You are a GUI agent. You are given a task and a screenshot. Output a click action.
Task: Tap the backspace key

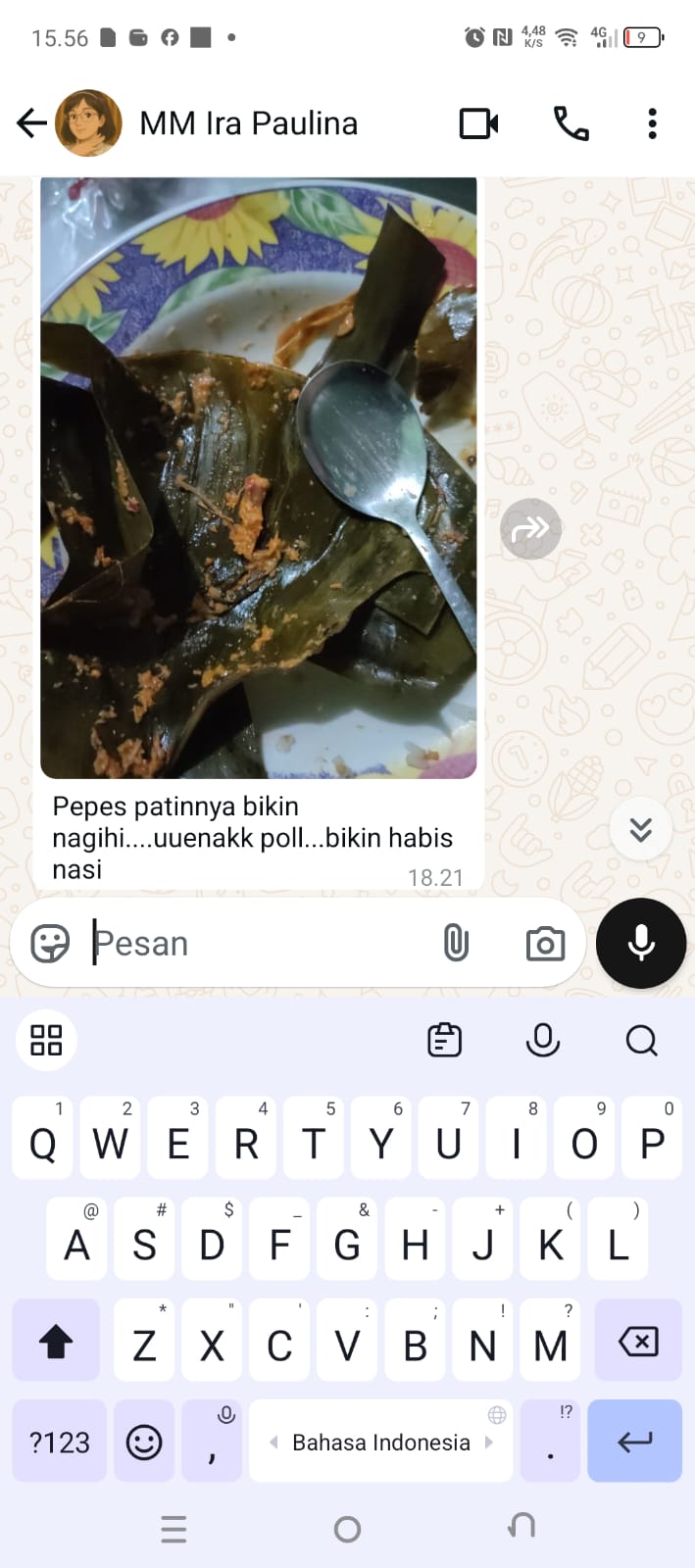(638, 1341)
